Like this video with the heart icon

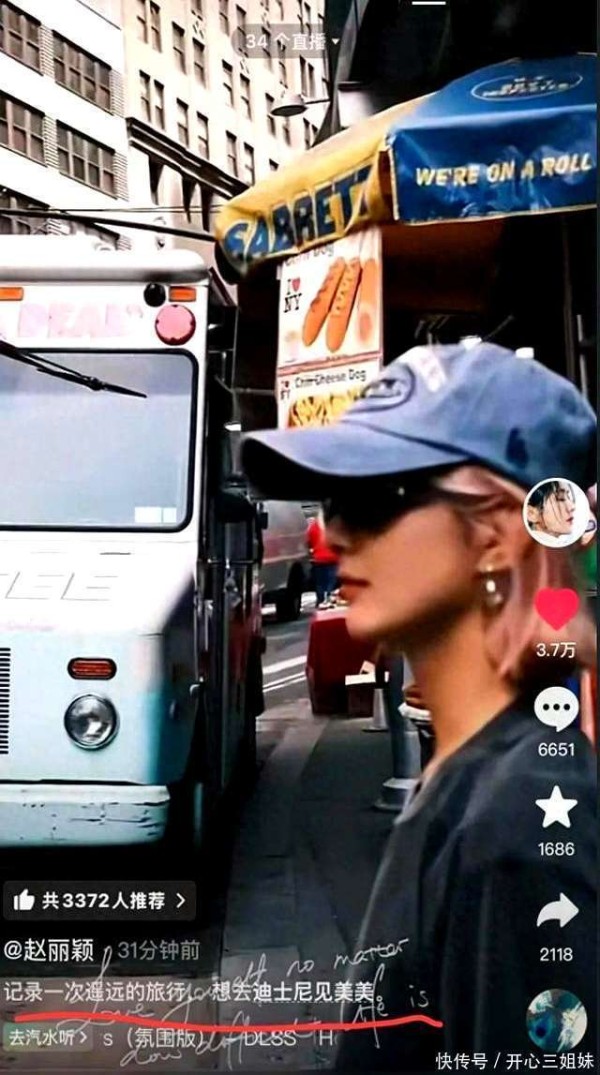[x=556, y=608]
